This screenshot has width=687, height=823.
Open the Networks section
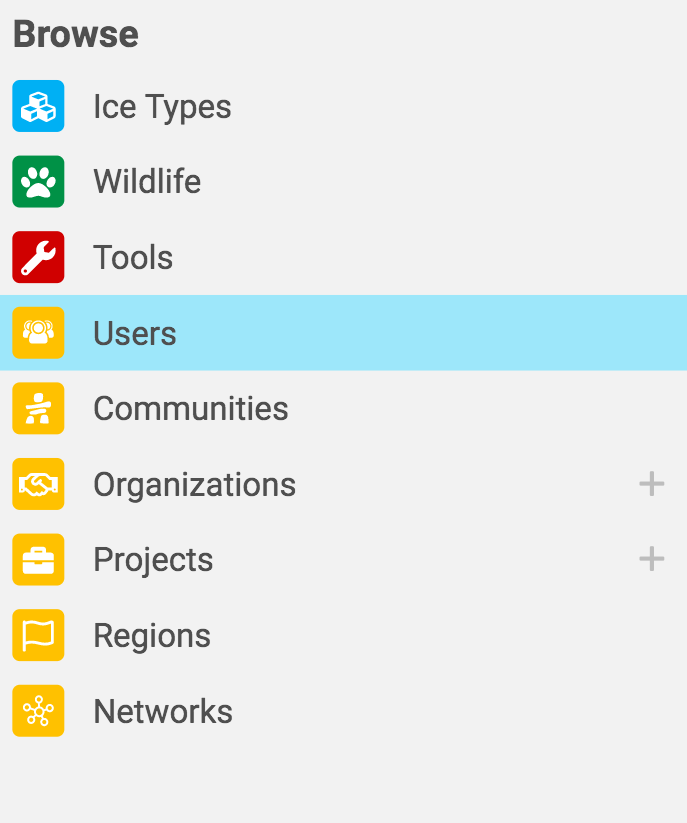pos(162,712)
